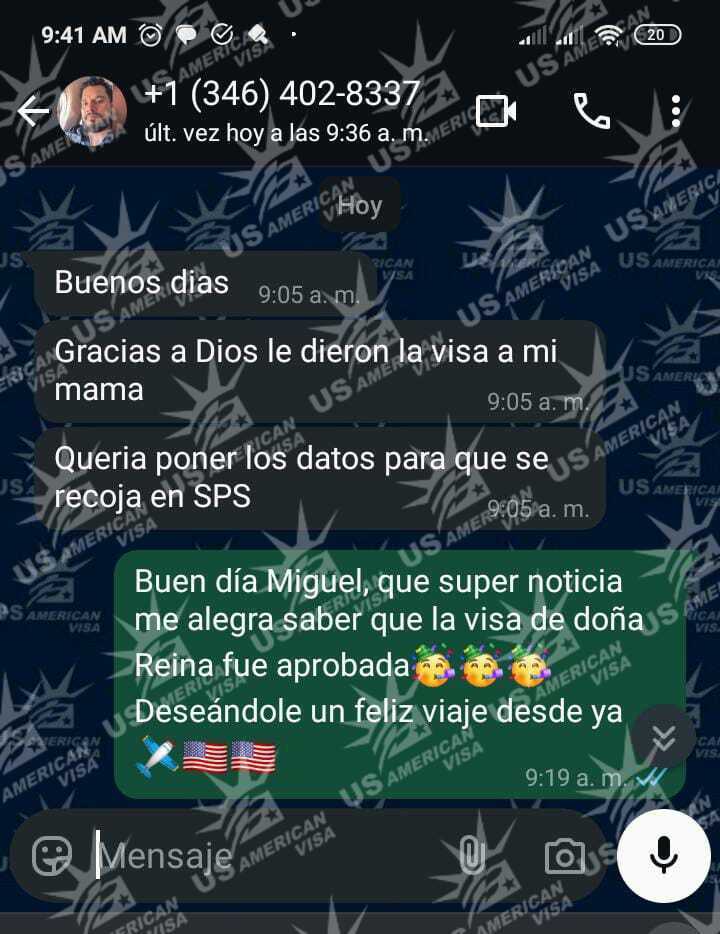720x934 pixels.
Task: Attach a file with the paperclip
Action: (471, 855)
